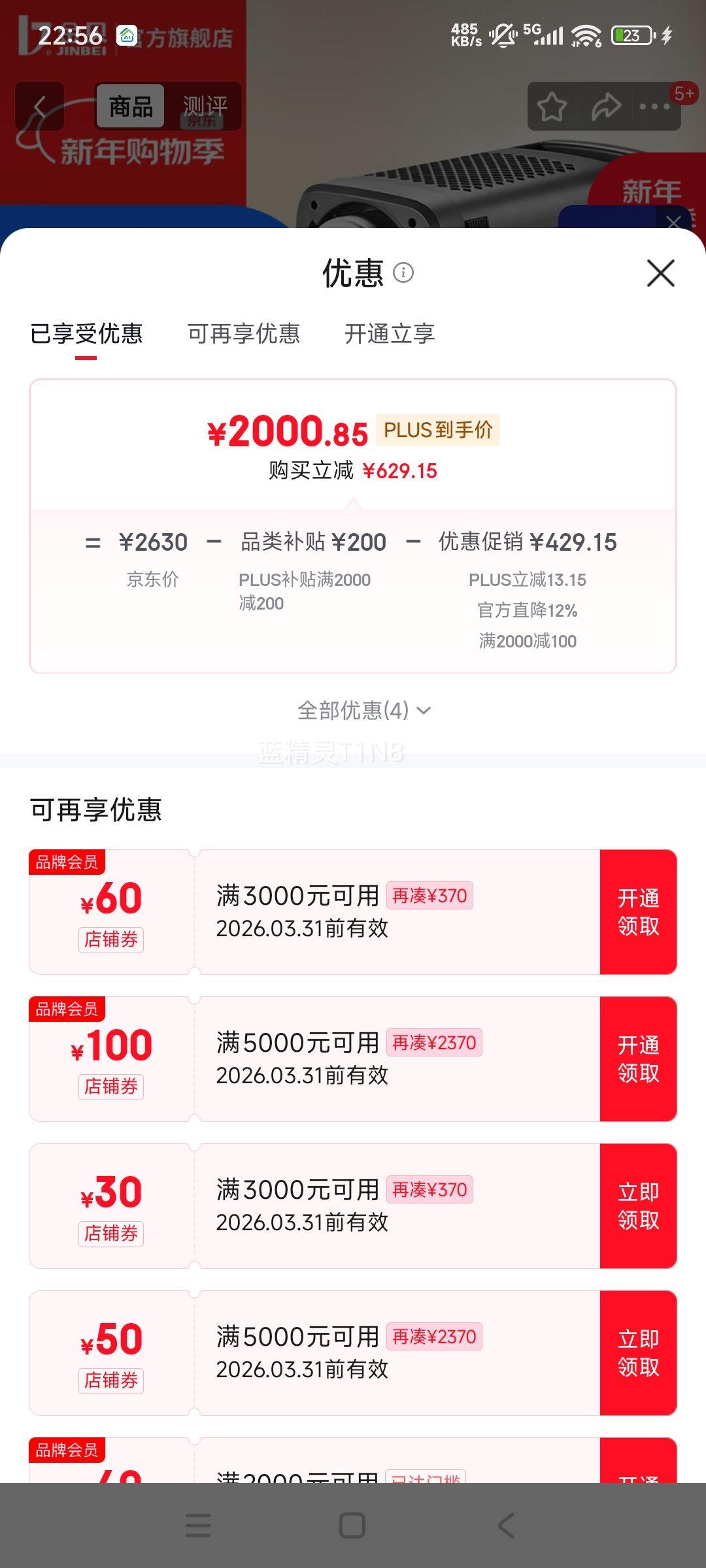Image resolution: width=706 pixels, height=1568 pixels.
Task: Tap 开通领取 on the ¥100 店铺券
Action: pos(637,1058)
